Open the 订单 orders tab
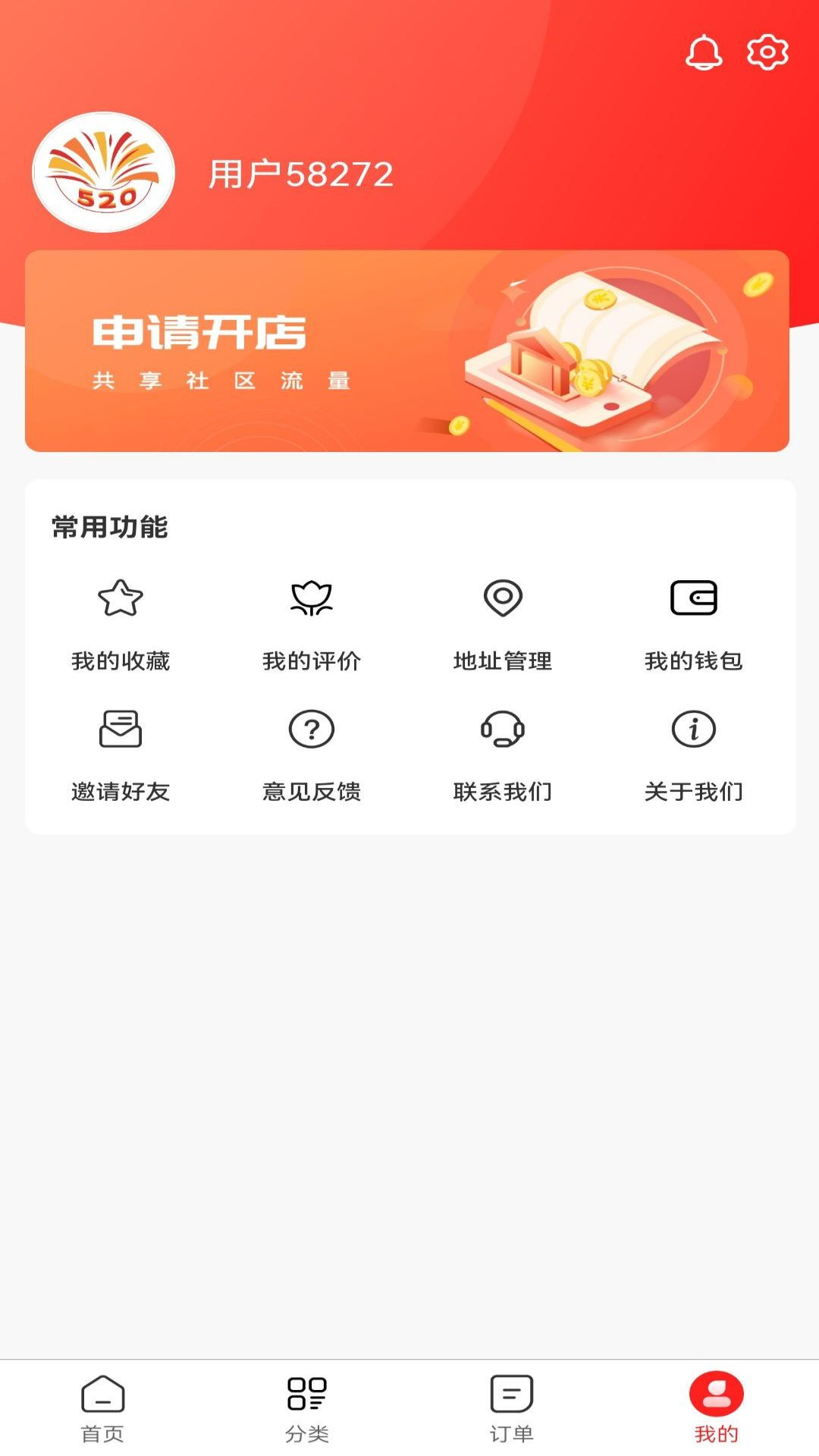The width and height of the screenshot is (819, 1456). click(512, 1410)
